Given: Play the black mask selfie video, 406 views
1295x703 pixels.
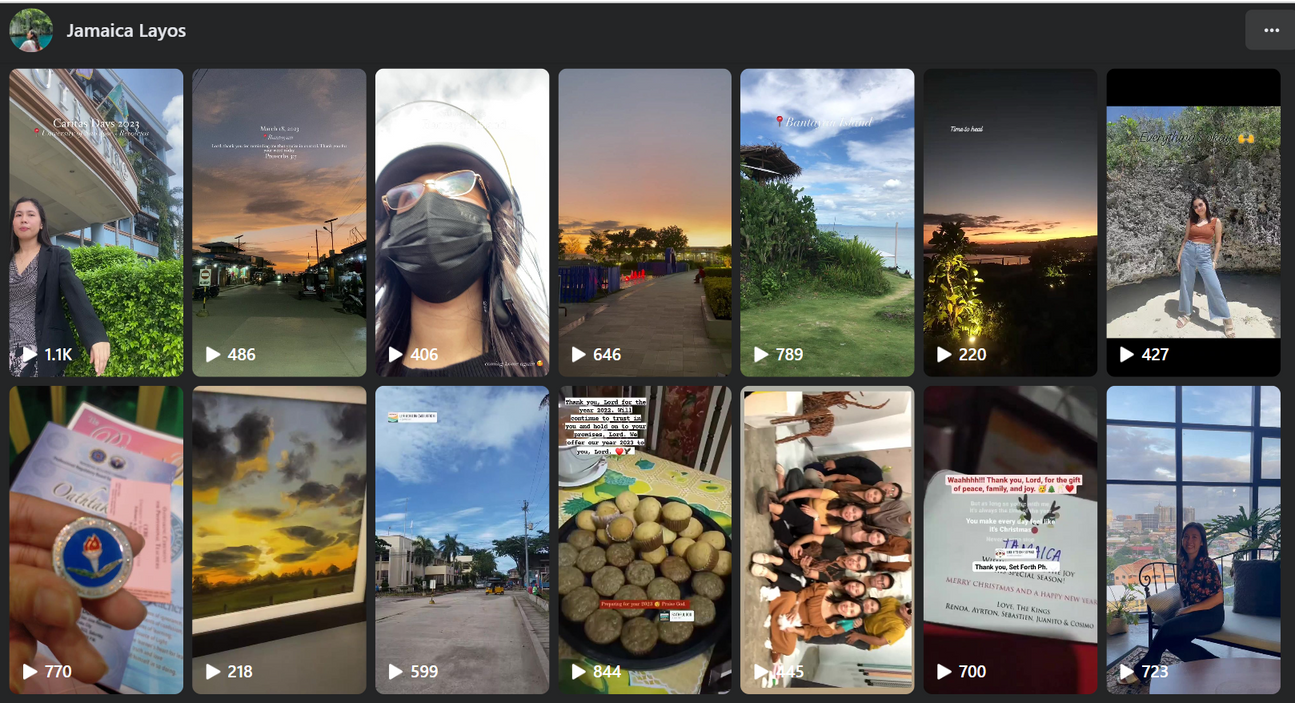Looking at the screenshot, I should 462,222.
